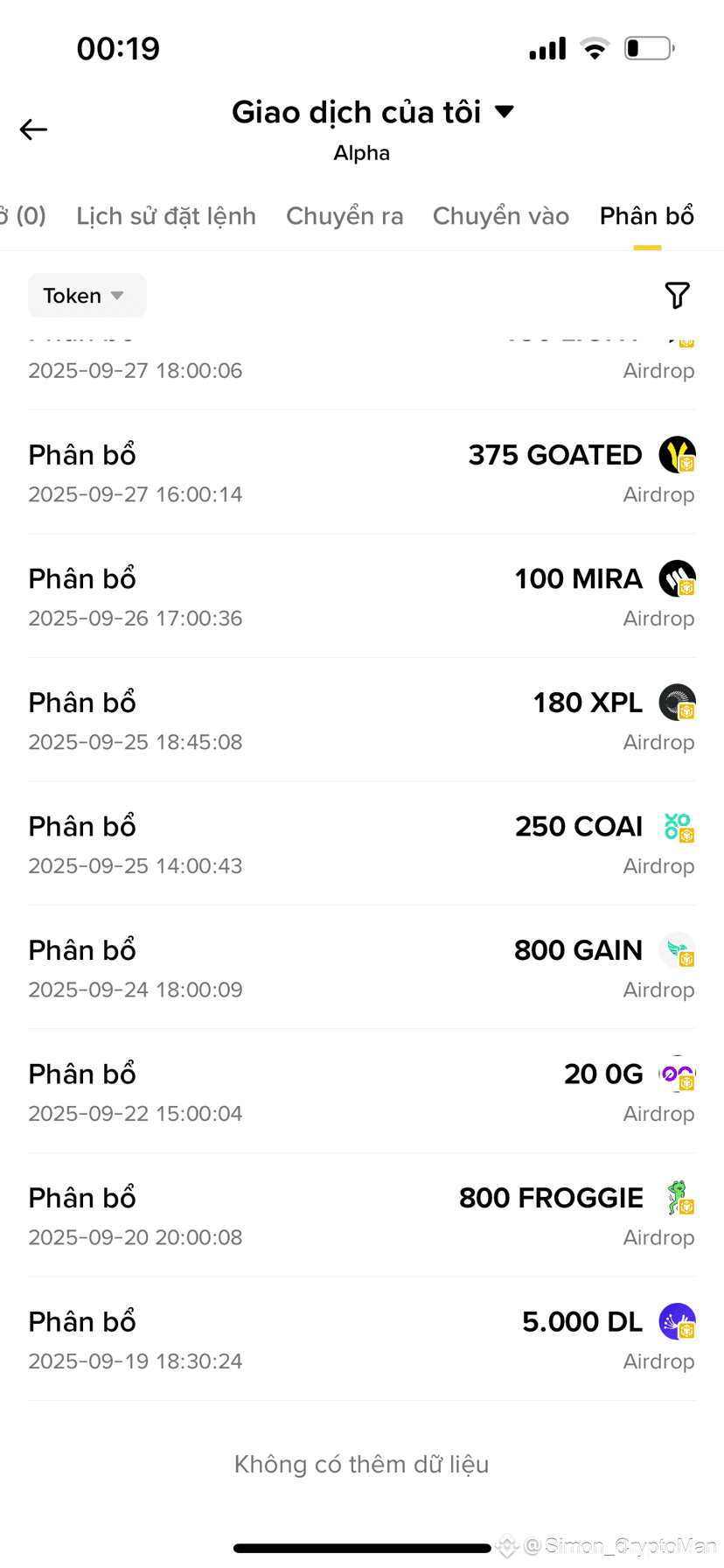
Task: Open the 375 GOATED airdrop entry
Action: click(362, 472)
